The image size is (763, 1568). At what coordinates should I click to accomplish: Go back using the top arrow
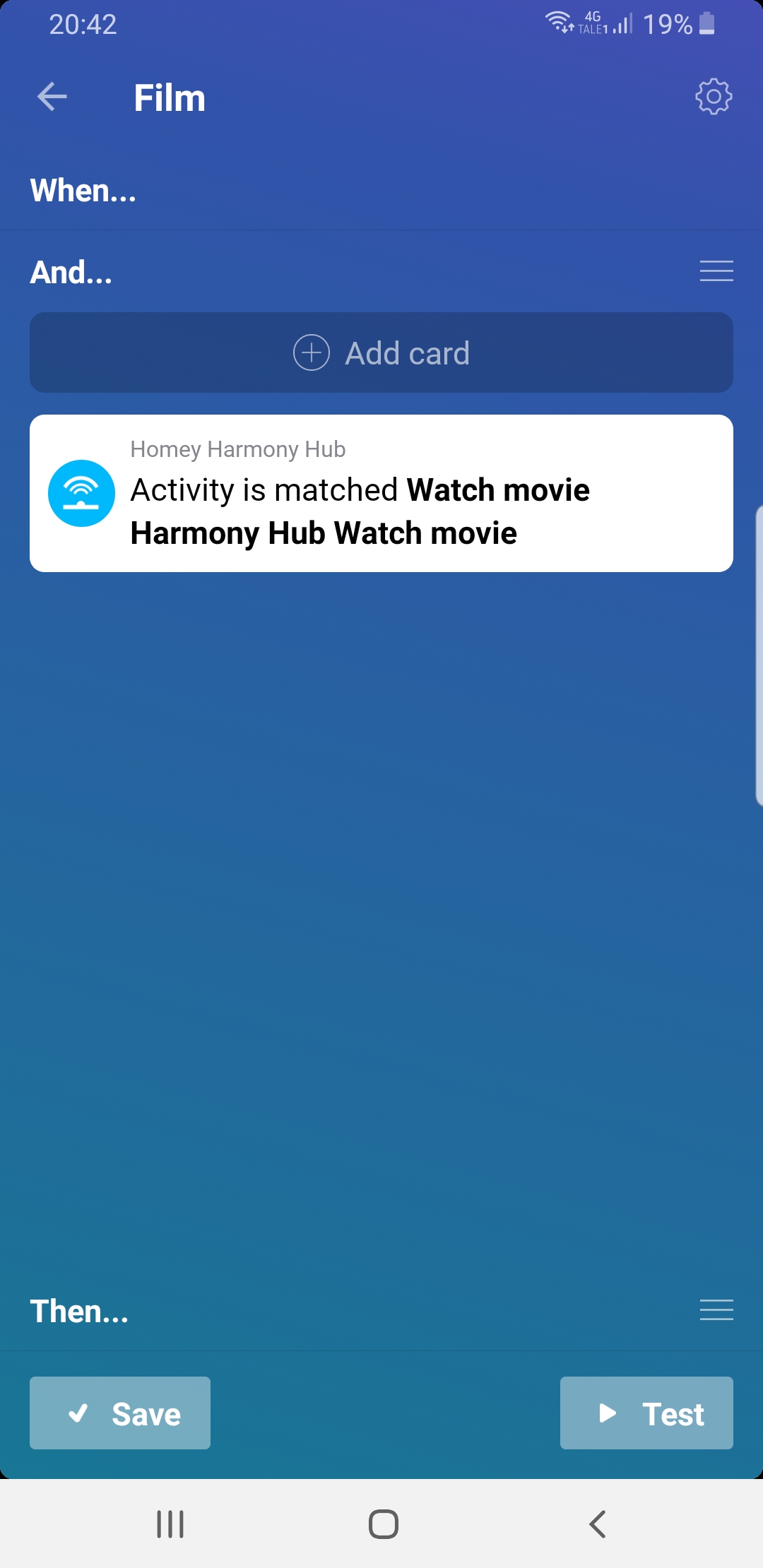click(52, 97)
